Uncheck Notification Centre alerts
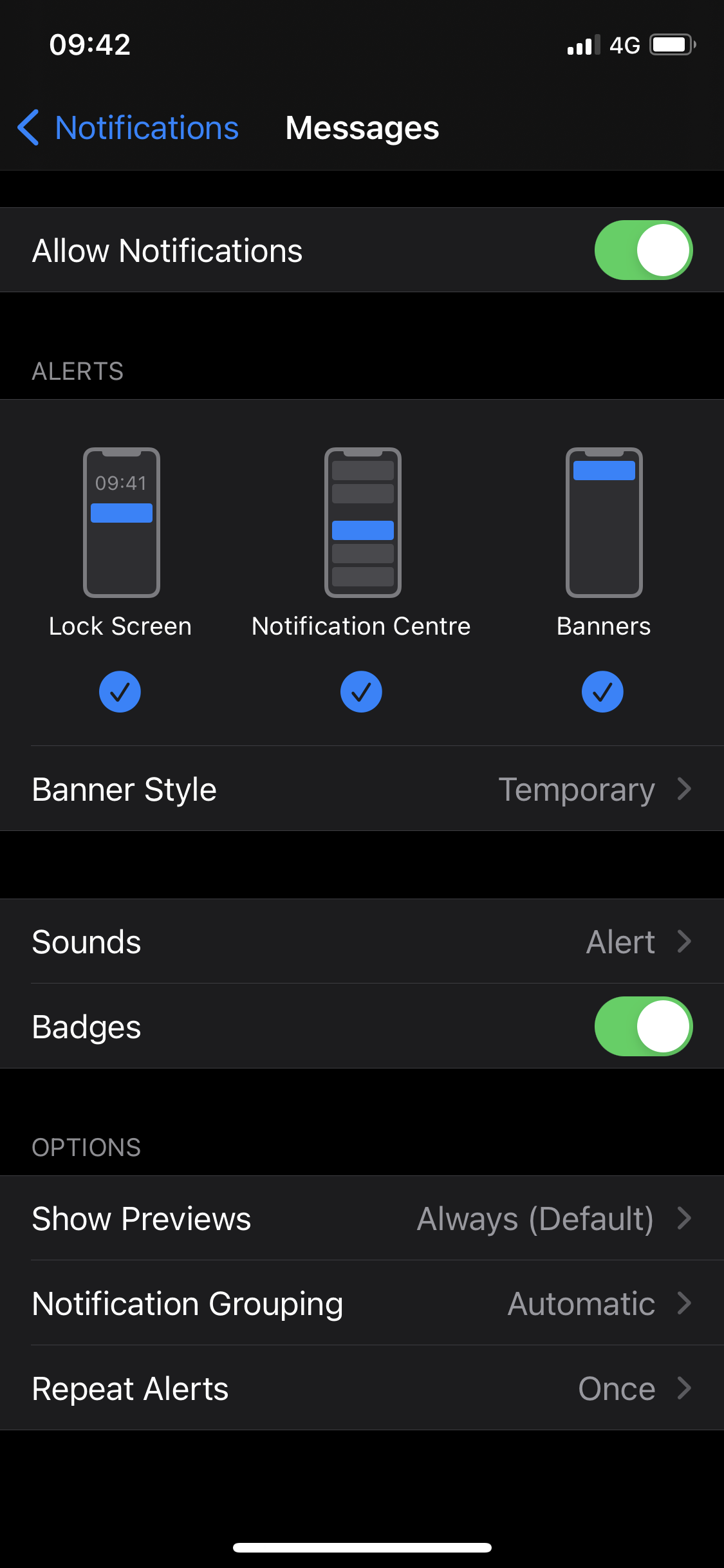Screen dimensions: 724x1568 point(361,692)
